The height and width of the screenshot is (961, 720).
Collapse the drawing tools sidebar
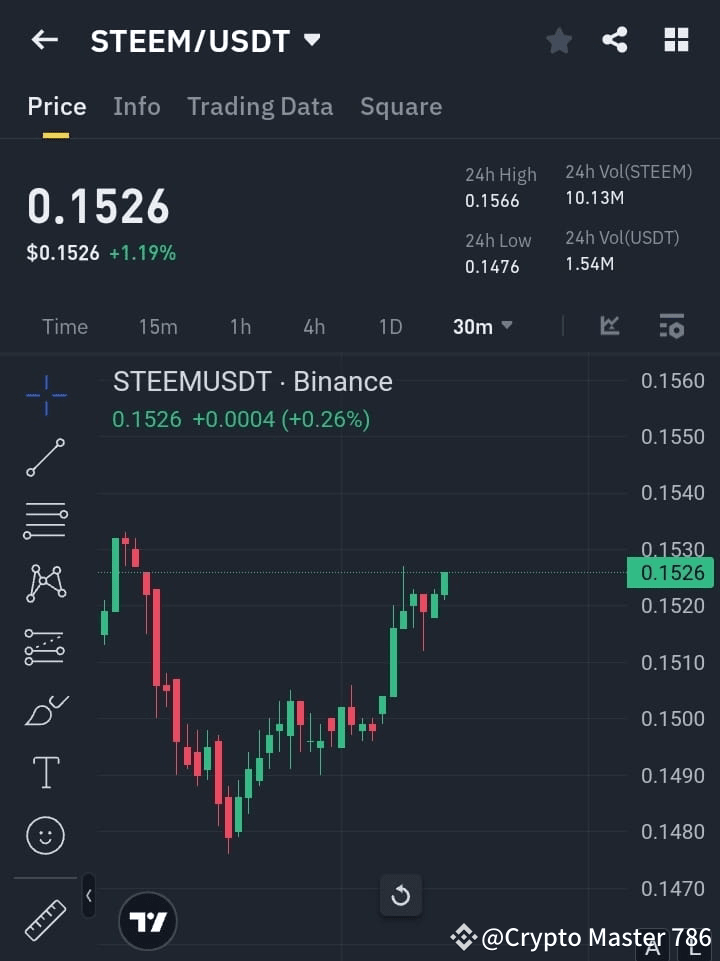point(89,897)
